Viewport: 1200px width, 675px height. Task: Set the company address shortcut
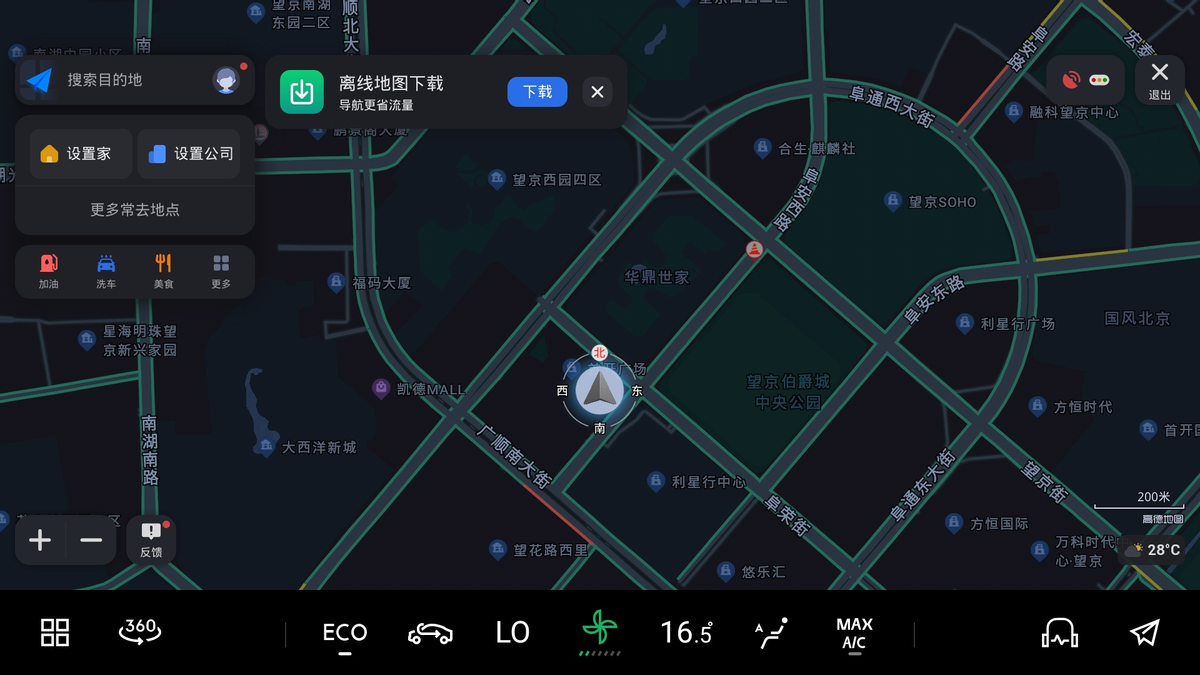[190, 154]
